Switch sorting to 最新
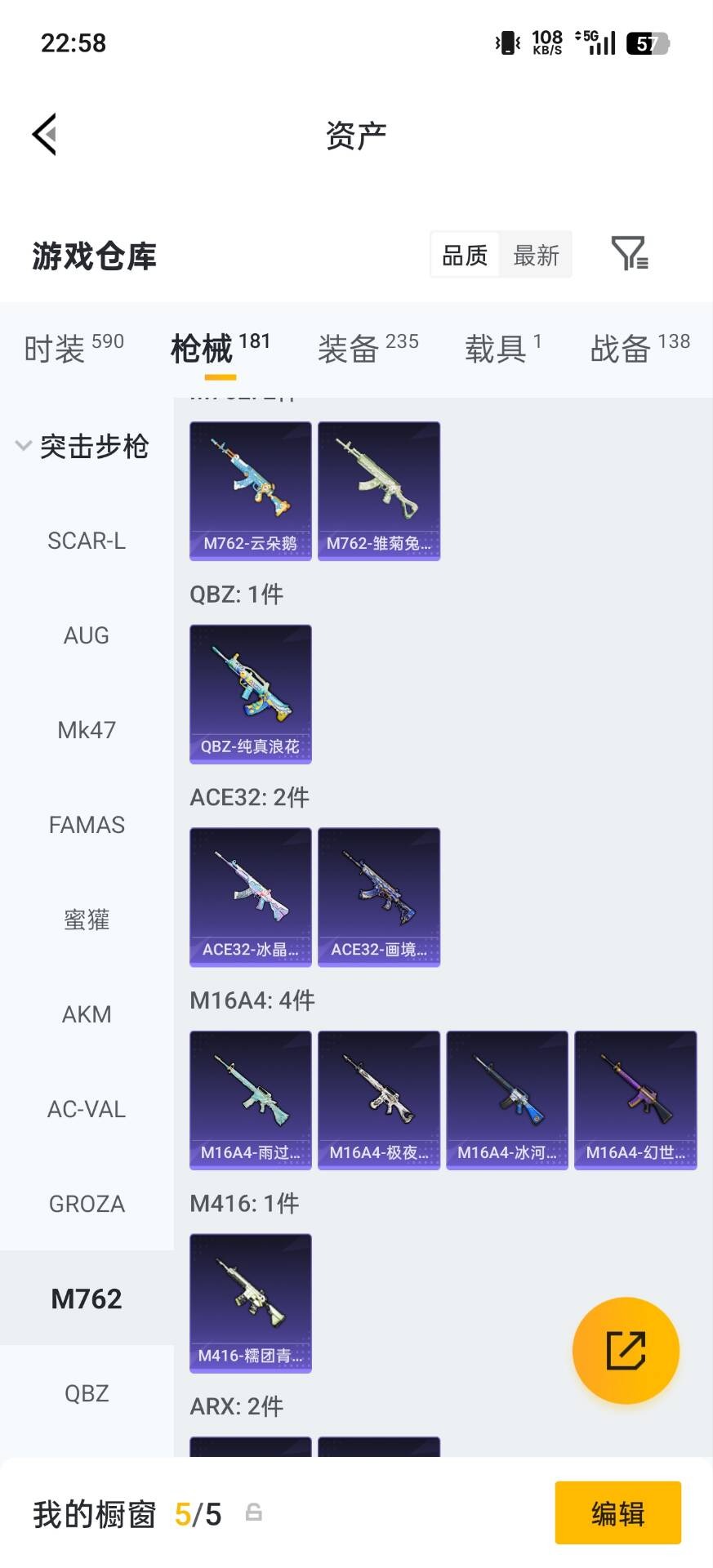 click(536, 254)
